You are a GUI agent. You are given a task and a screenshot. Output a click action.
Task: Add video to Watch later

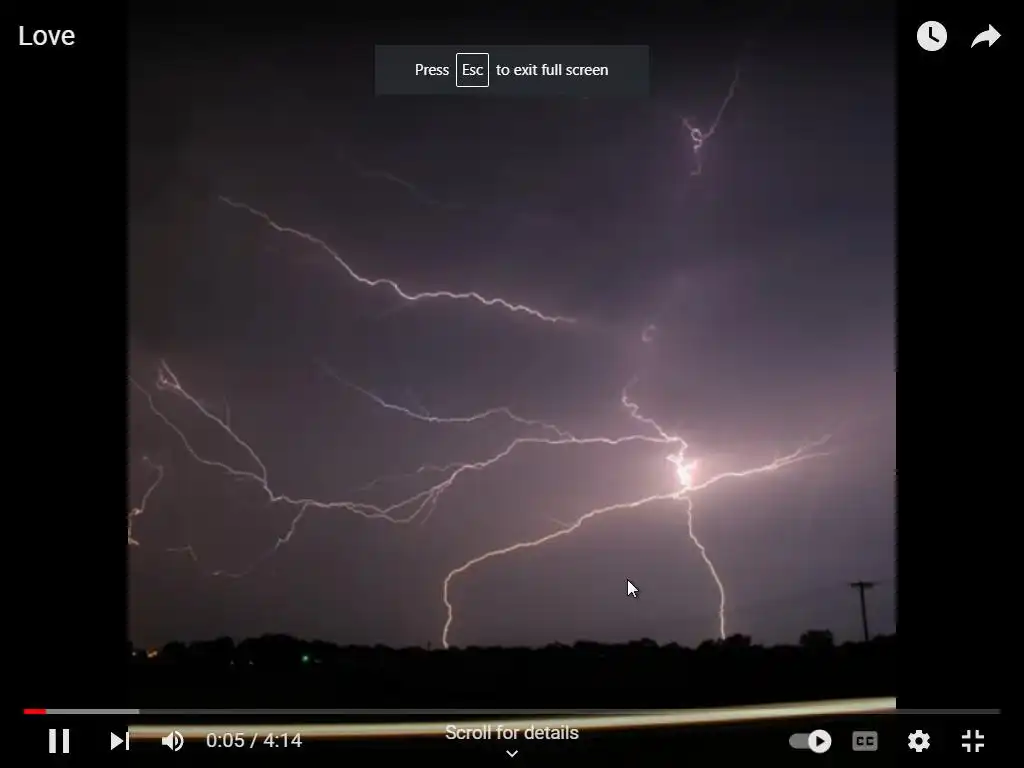click(x=931, y=37)
